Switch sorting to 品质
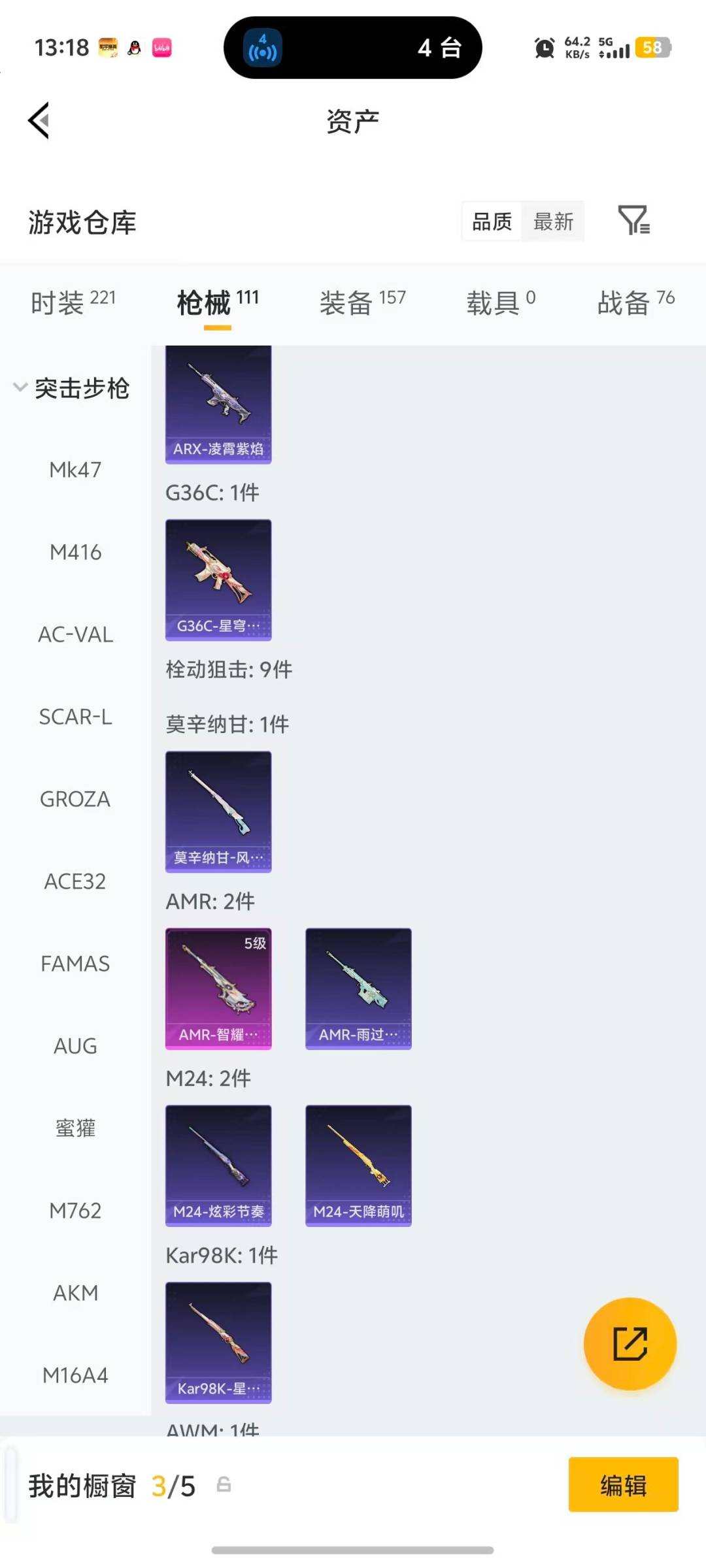Screen dimensions: 706x1568 (x=492, y=222)
